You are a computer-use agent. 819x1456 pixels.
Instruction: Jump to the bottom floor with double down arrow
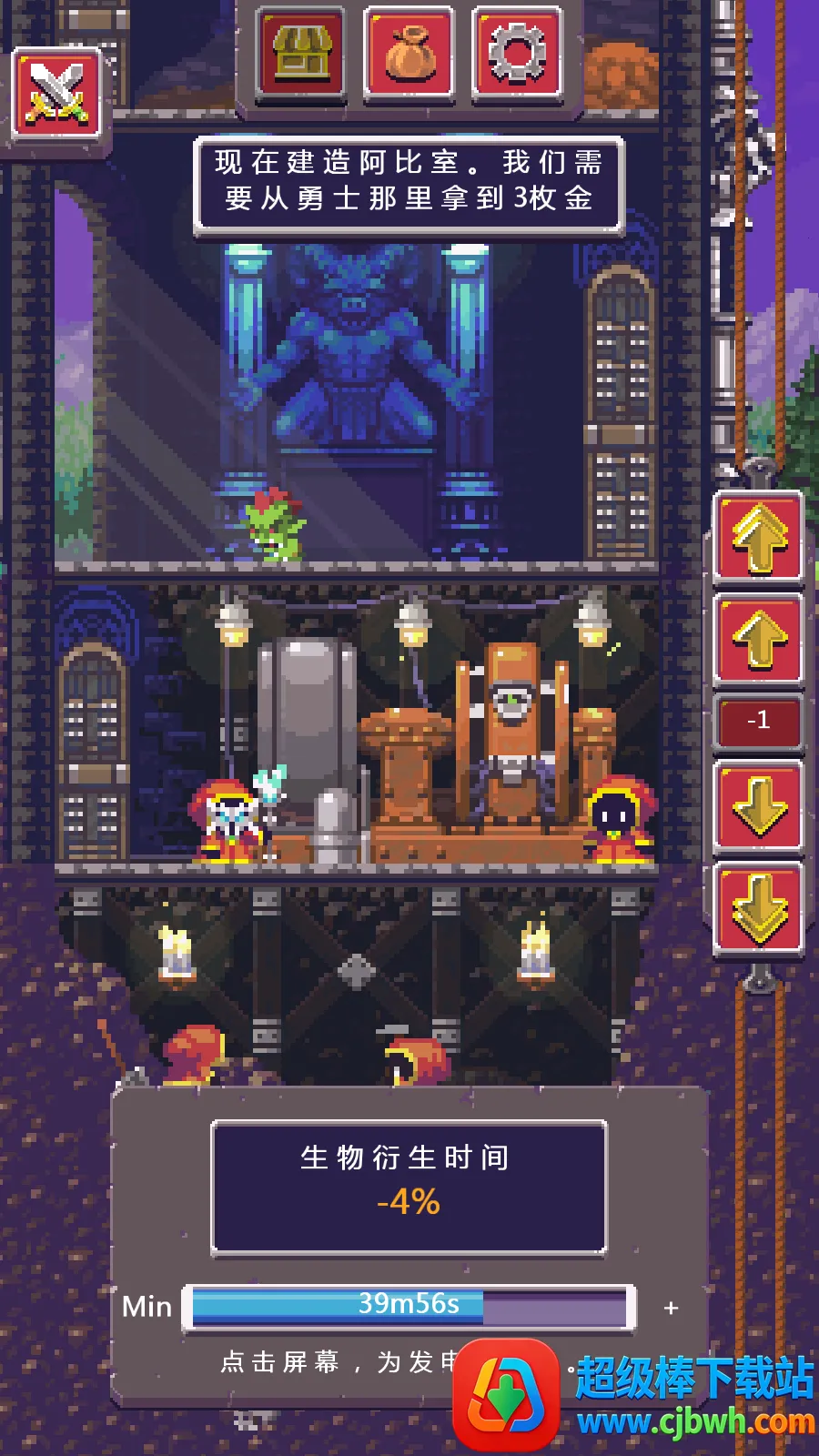pyautogui.click(x=758, y=907)
